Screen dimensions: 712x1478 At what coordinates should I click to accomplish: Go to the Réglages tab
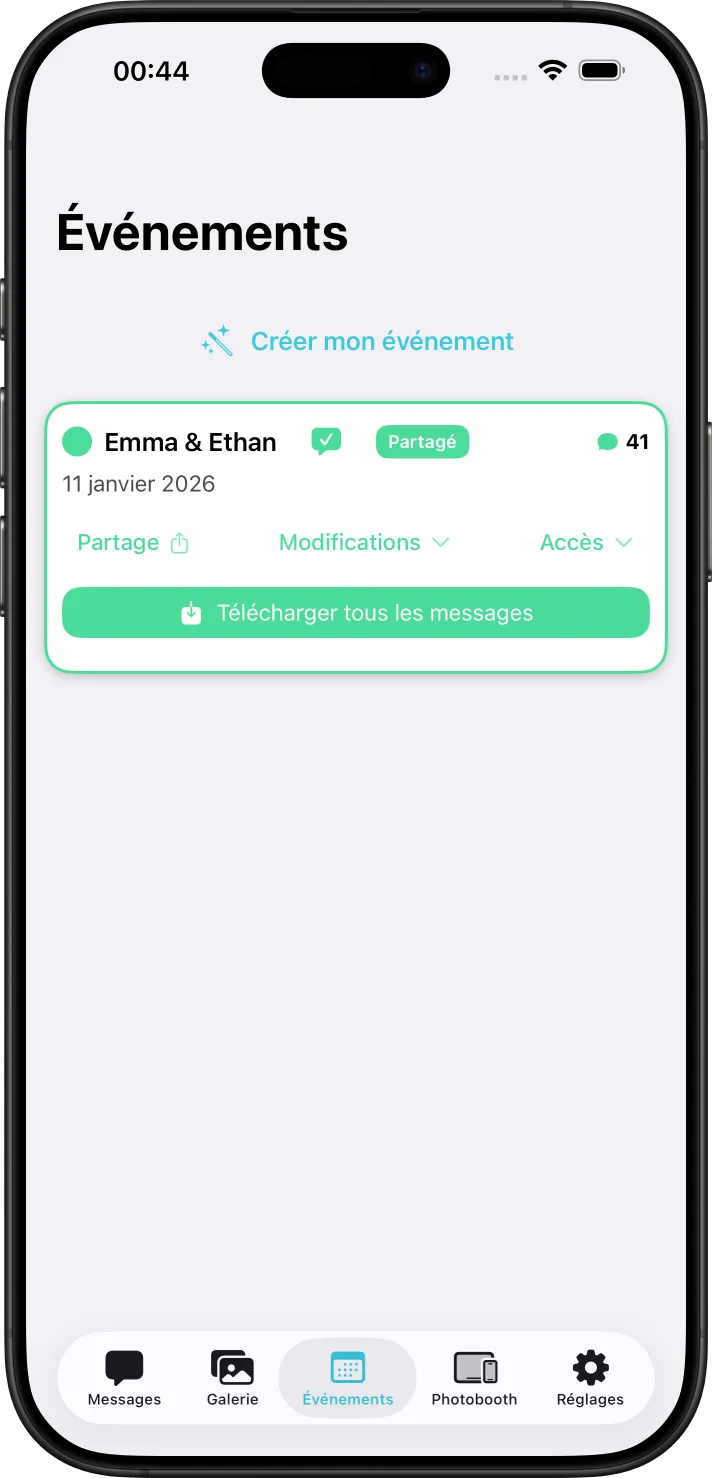pyautogui.click(x=590, y=1378)
